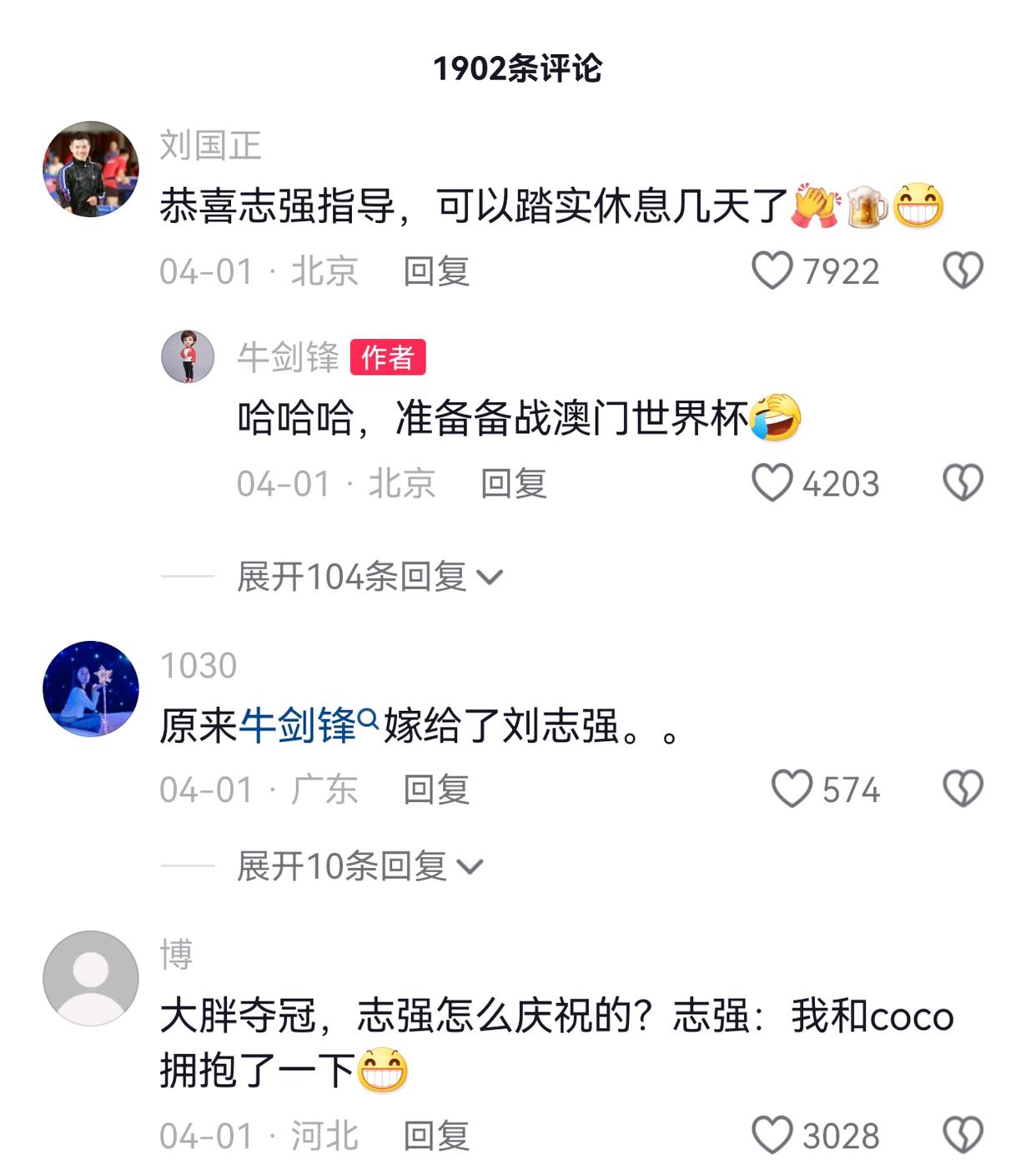Like 刘国正's comment
Image resolution: width=1036 pixels, height=1160 pixels.
pyautogui.click(x=772, y=270)
